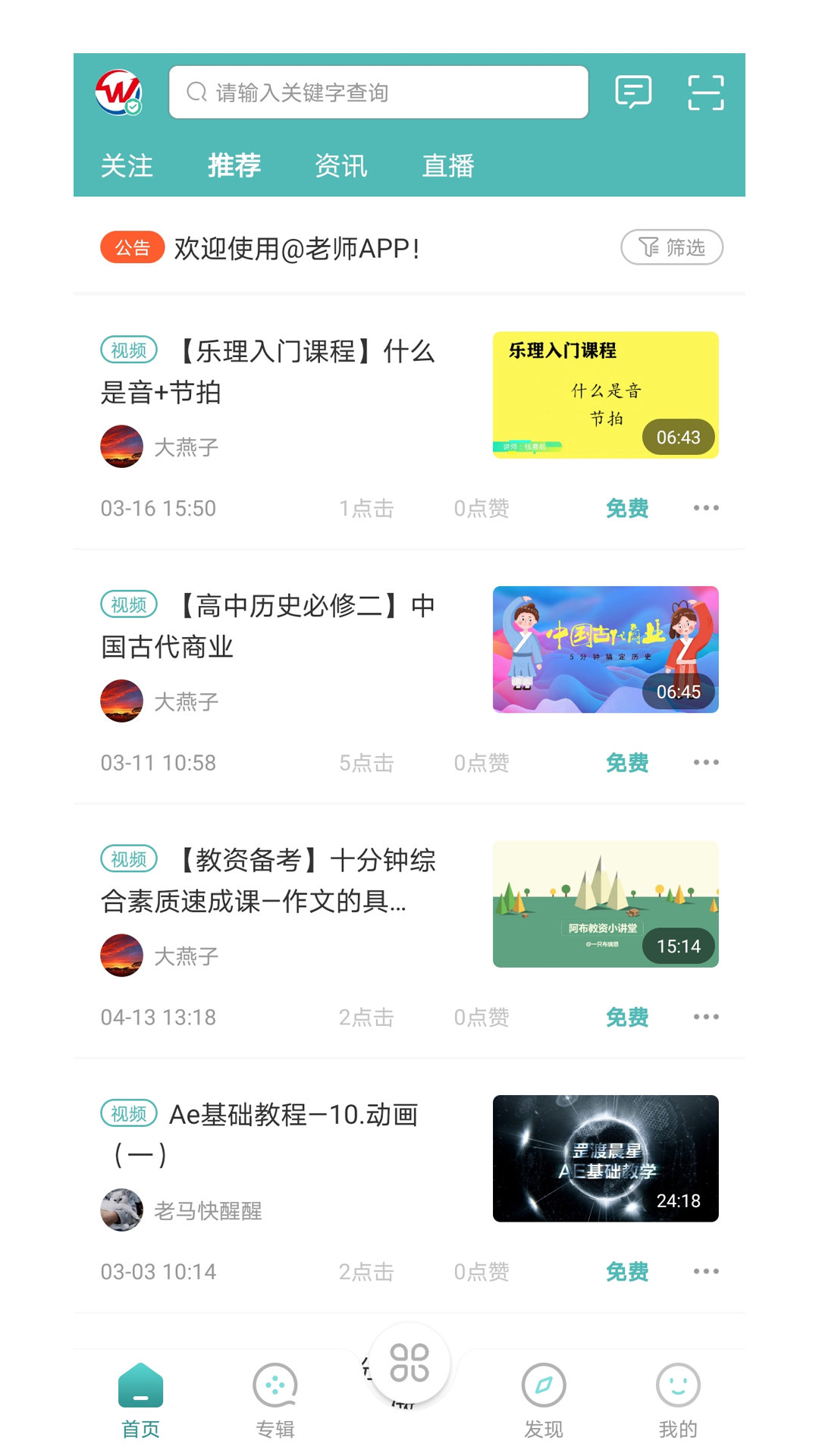The height and width of the screenshot is (1456, 819).
Task: Open the QR scan icon
Action: [705, 93]
